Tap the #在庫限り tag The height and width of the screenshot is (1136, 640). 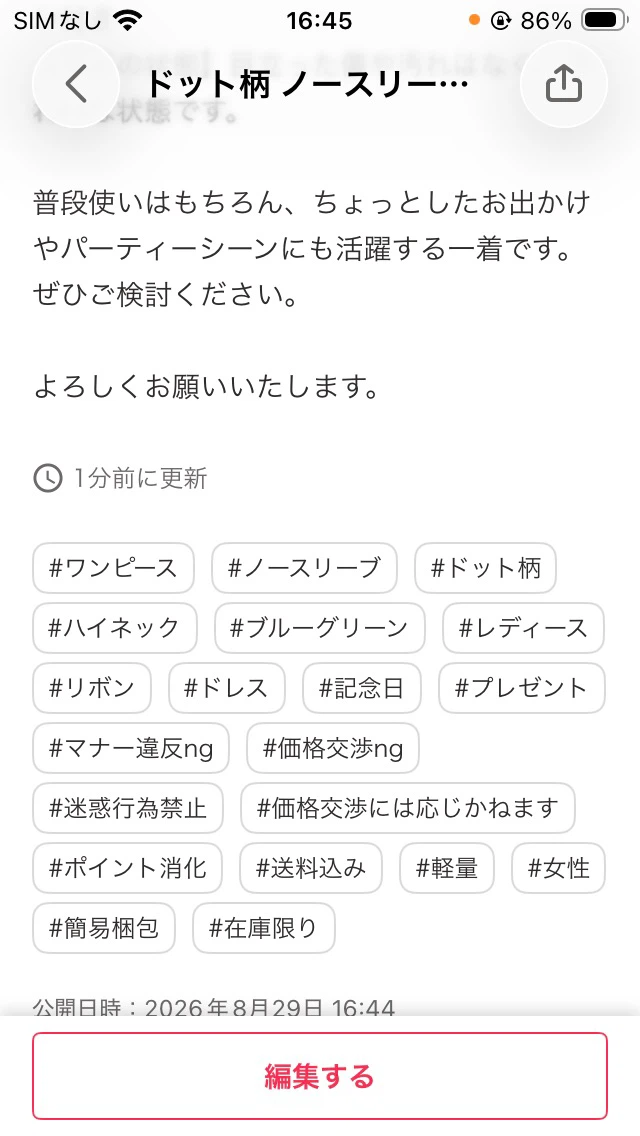(x=264, y=929)
